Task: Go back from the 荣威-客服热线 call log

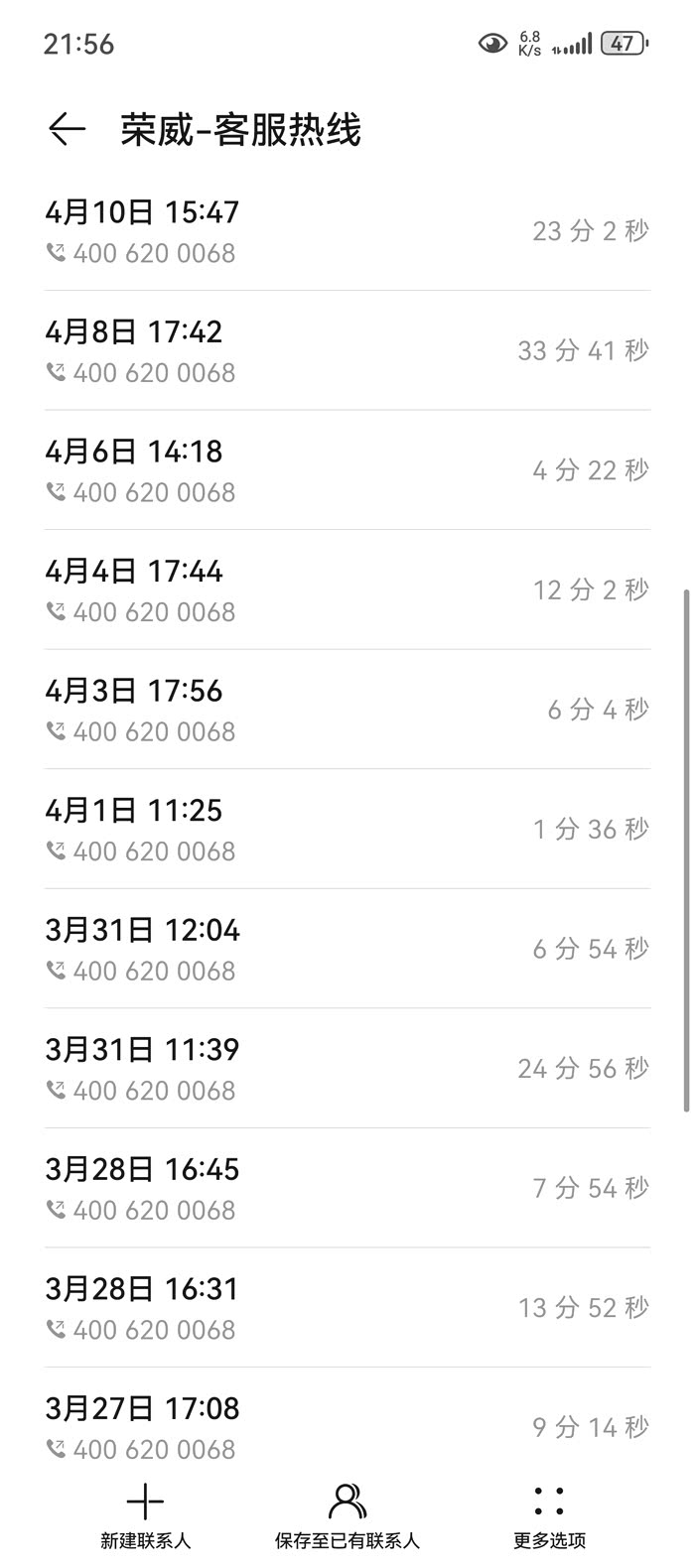Action: [67, 129]
